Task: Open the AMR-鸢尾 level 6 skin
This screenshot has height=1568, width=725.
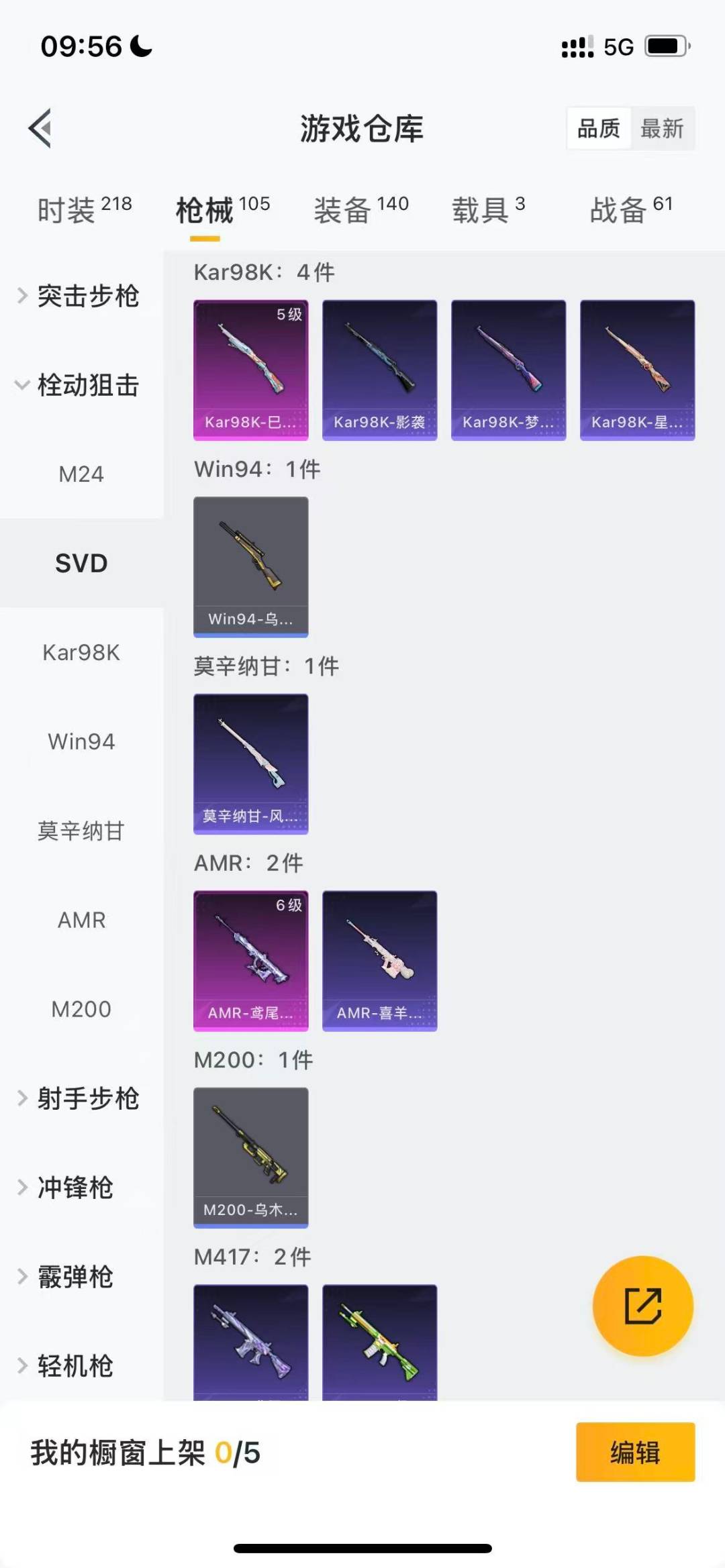Action: click(250, 960)
